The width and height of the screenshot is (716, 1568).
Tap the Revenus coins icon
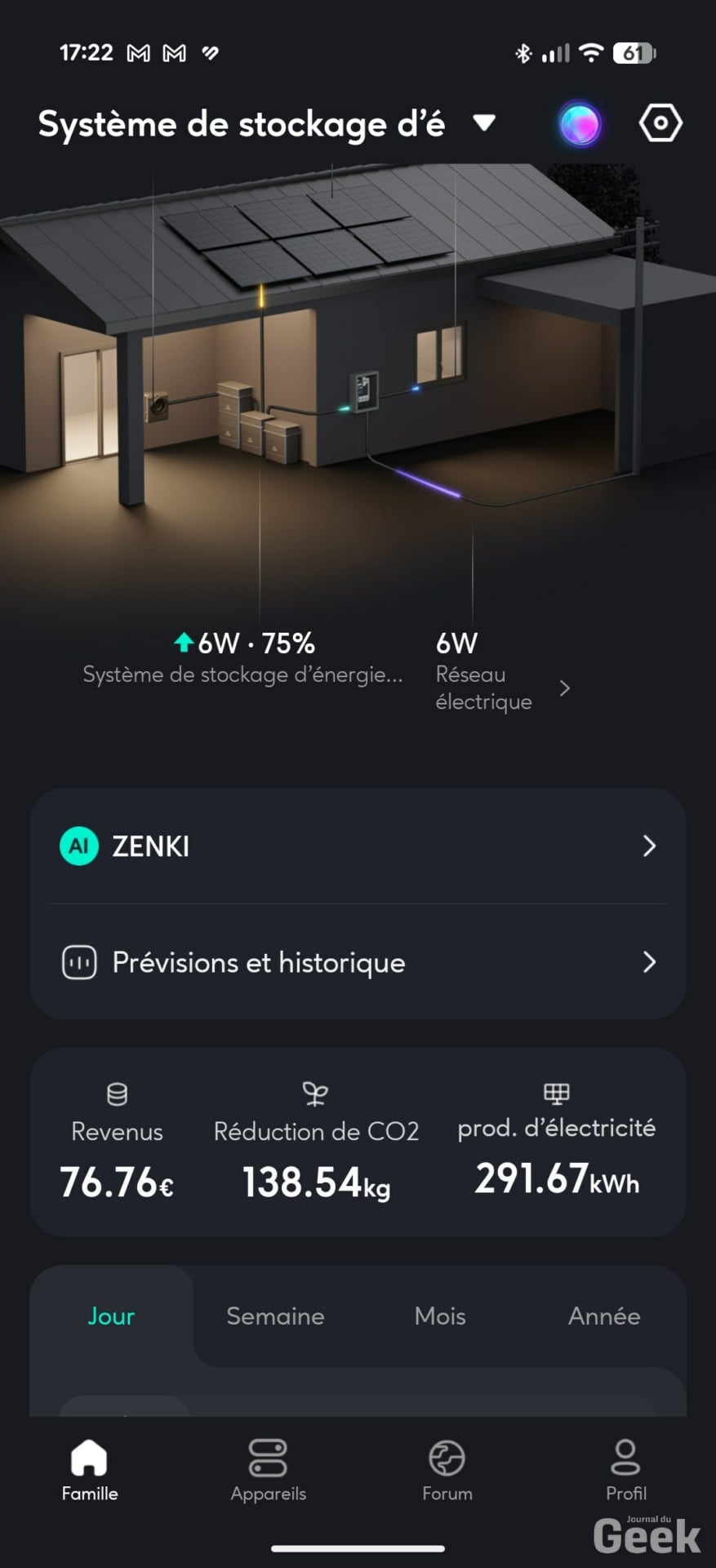click(x=117, y=1094)
